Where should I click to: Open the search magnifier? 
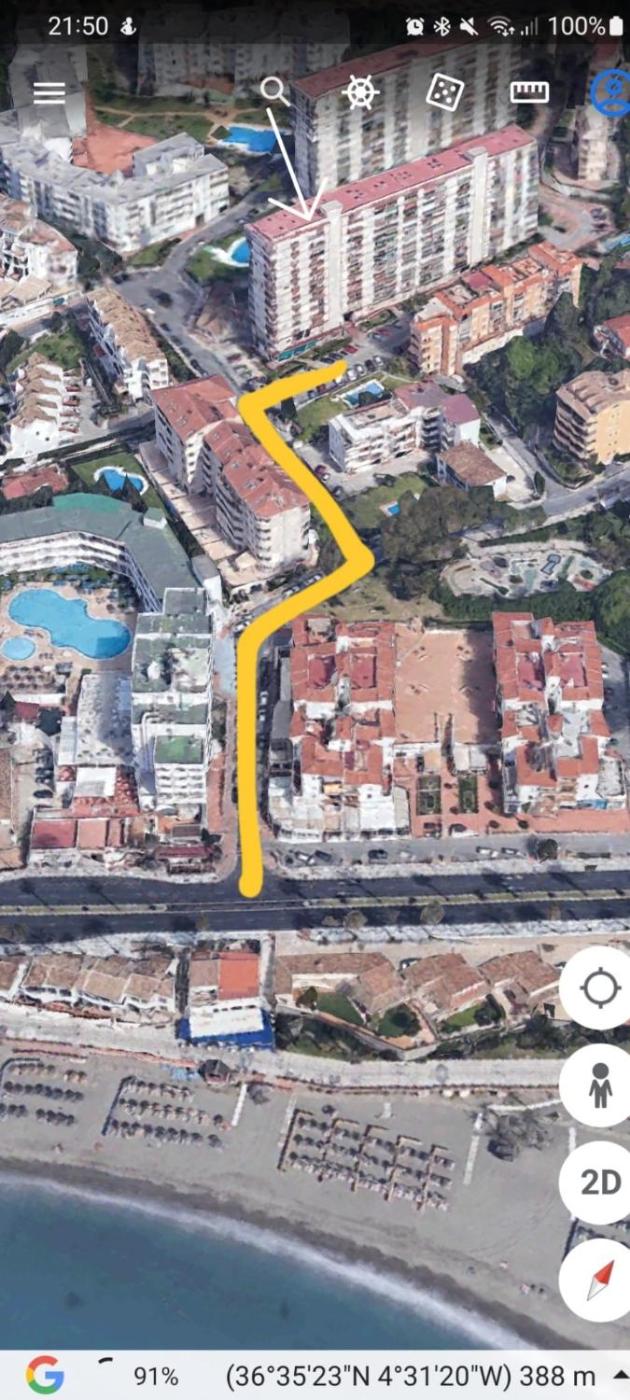274,90
